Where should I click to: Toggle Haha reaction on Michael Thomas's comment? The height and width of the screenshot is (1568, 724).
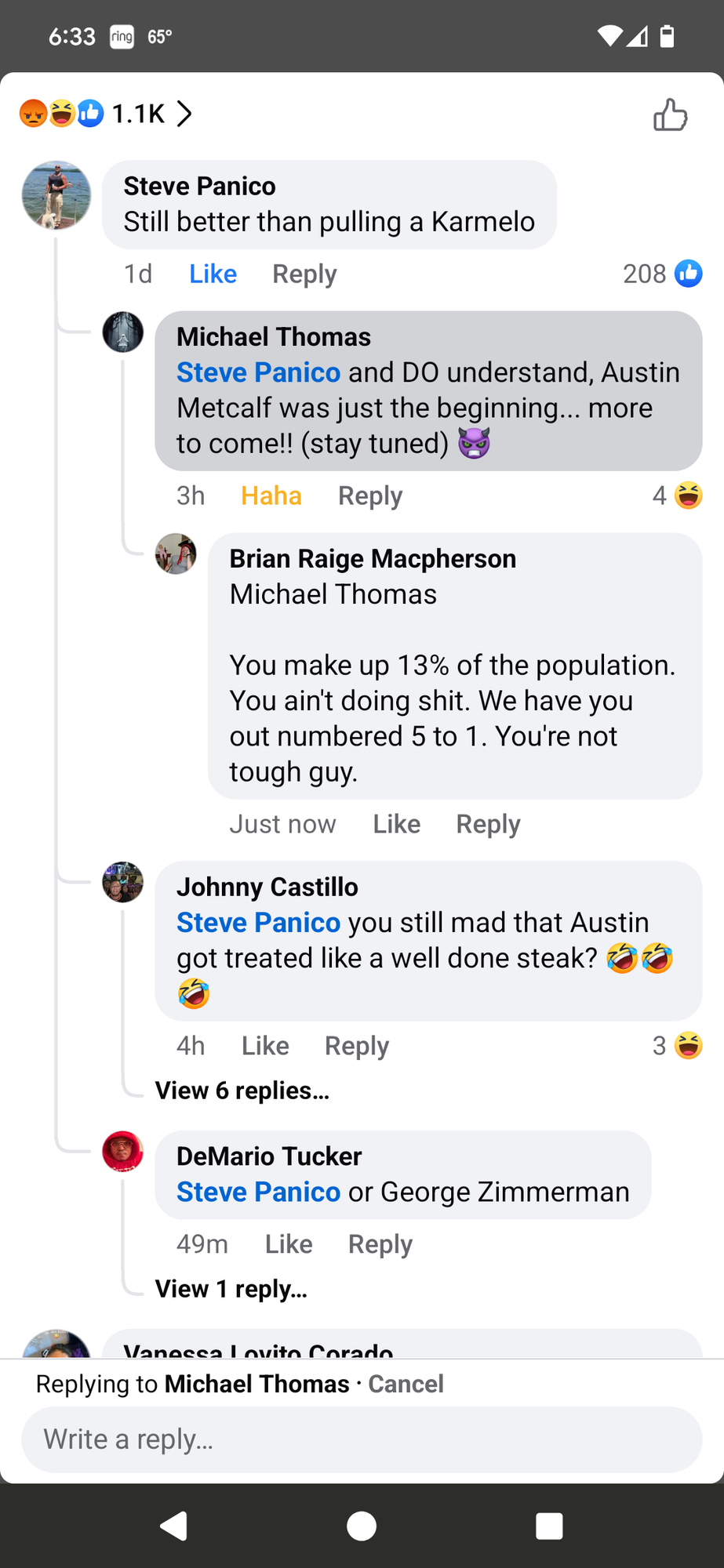[x=271, y=496]
